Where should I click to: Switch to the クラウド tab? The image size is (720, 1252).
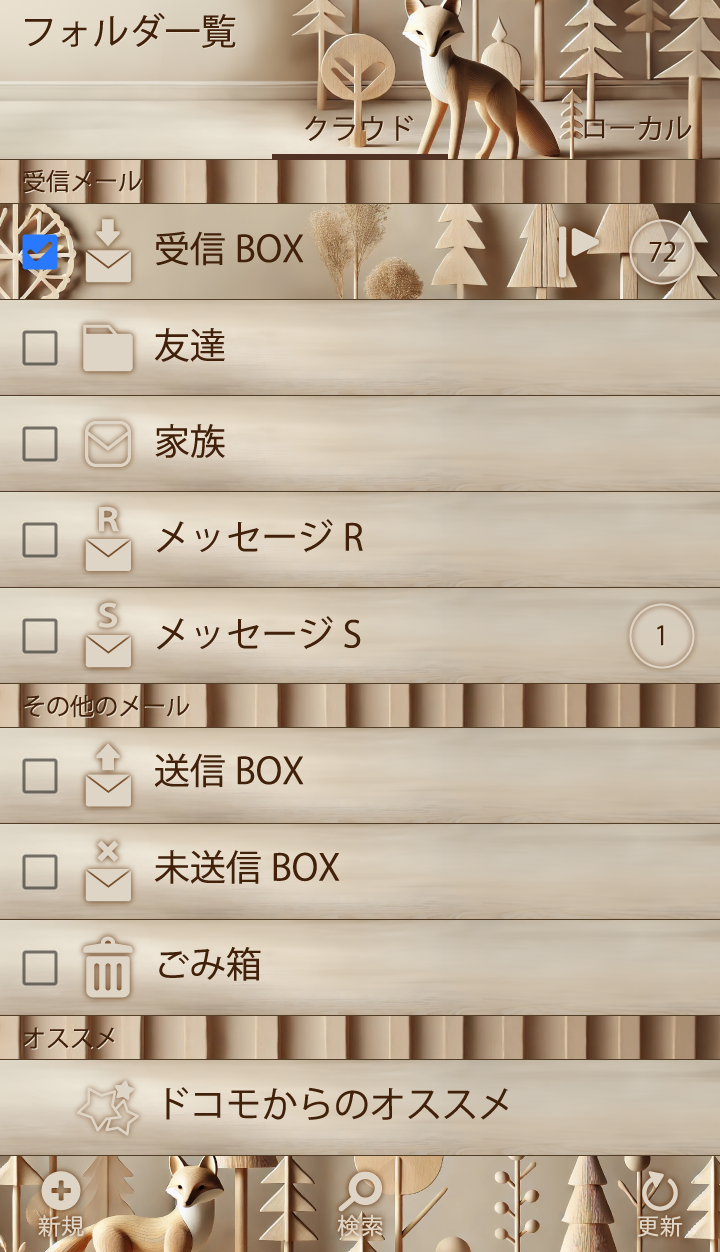pyautogui.click(x=358, y=128)
